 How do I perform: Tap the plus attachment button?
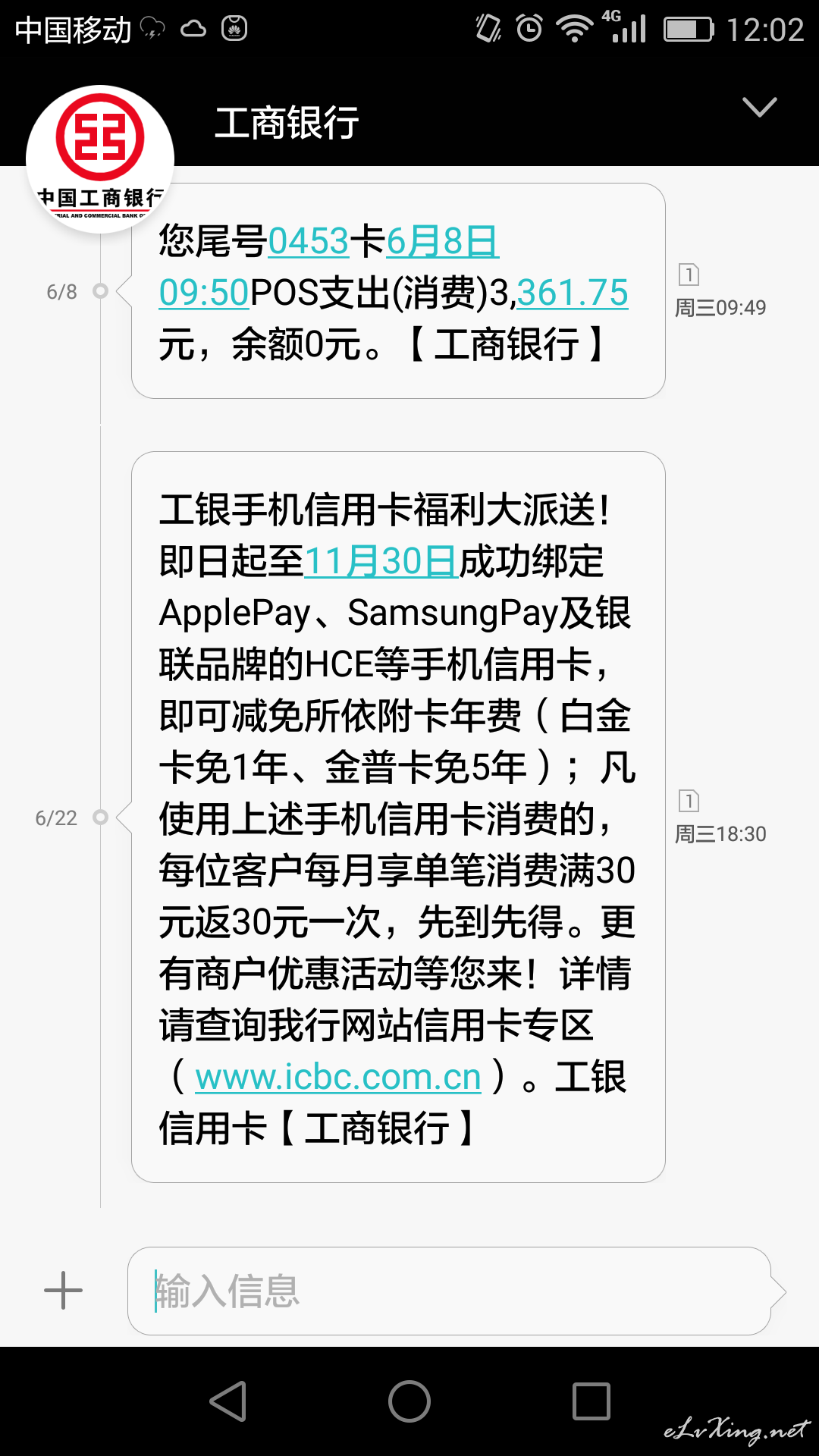[64, 1291]
